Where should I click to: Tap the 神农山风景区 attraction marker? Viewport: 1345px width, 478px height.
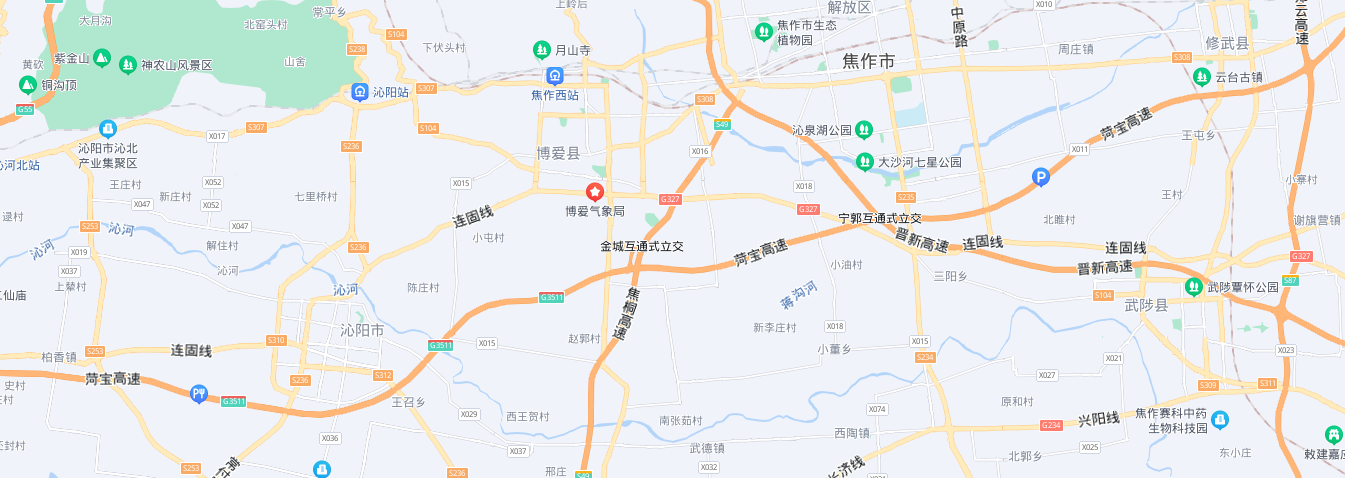[x=128, y=65]
